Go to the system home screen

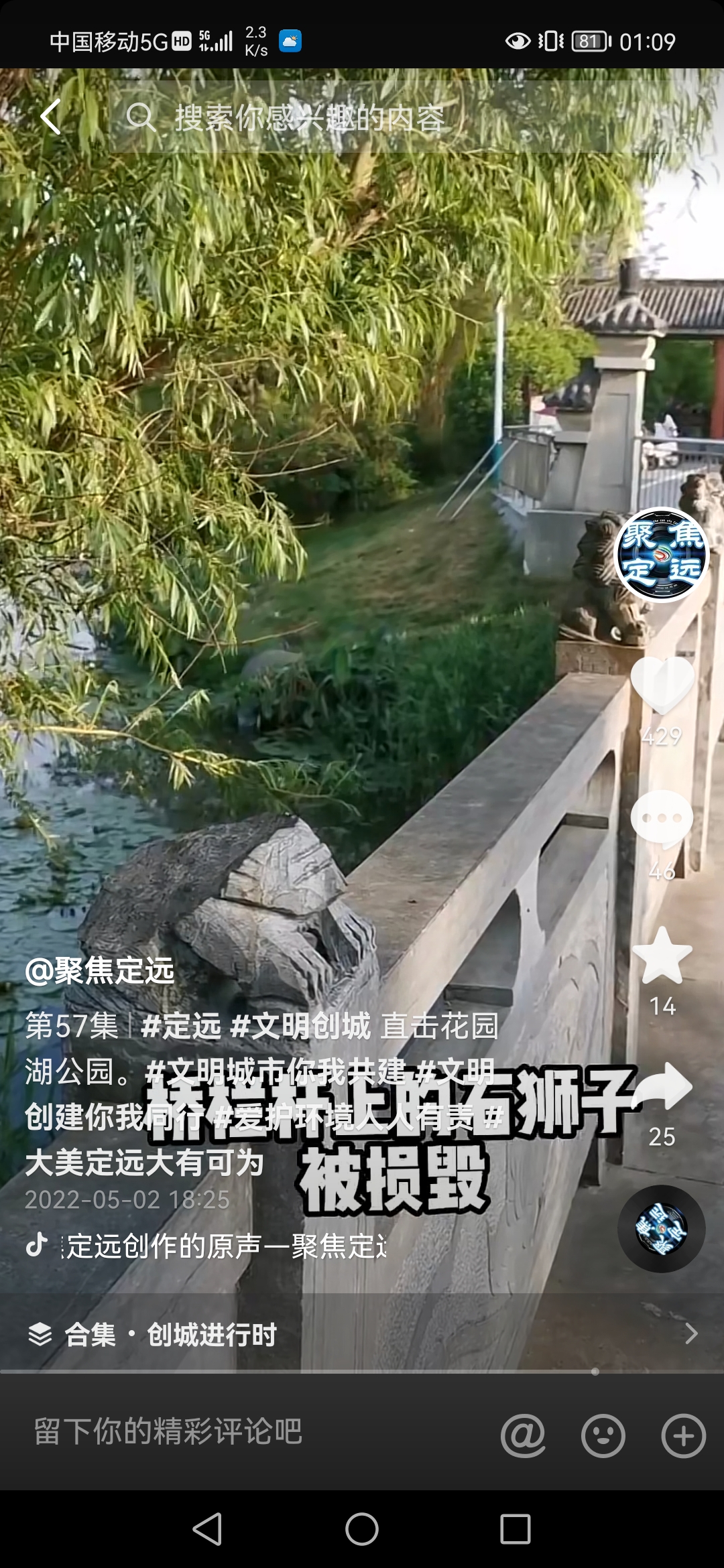[x=362, y=1529]
